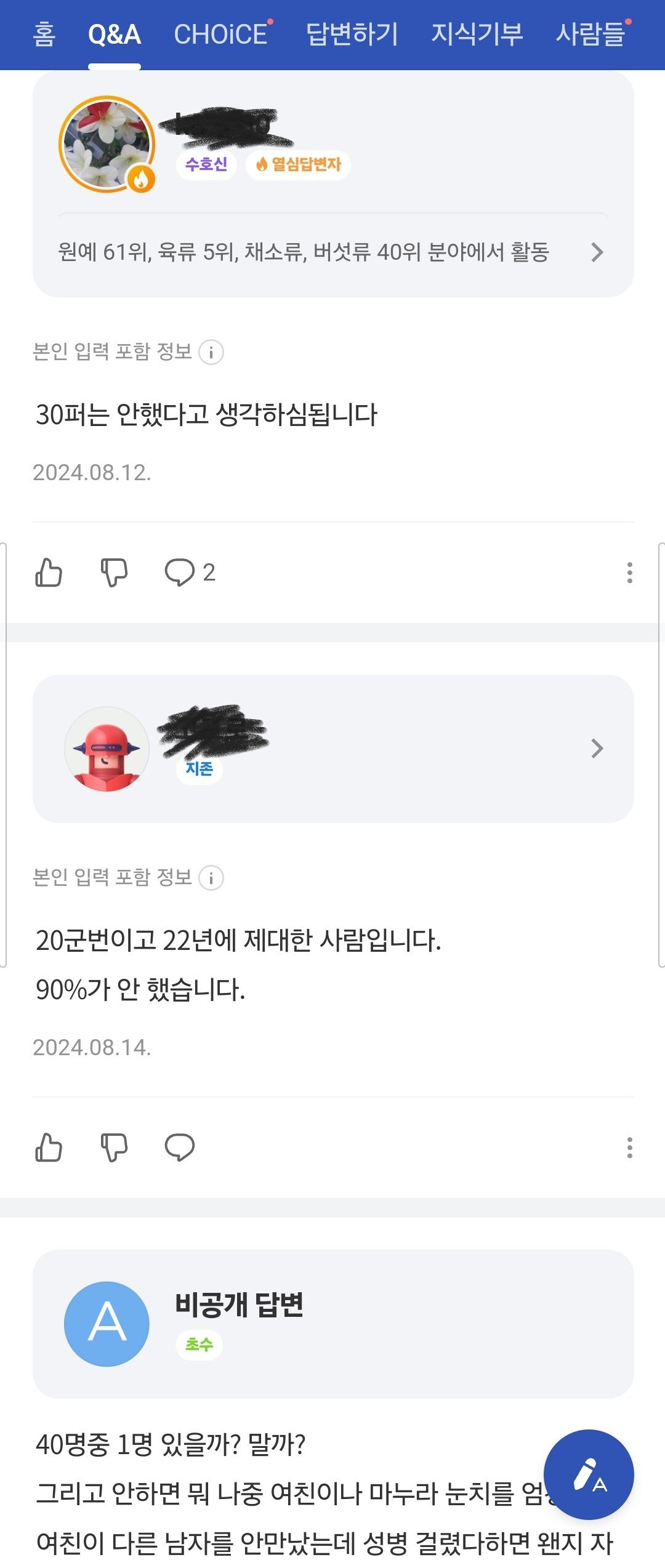Open the CHOiCE tab
The image size is (665, 1568).
220,34
